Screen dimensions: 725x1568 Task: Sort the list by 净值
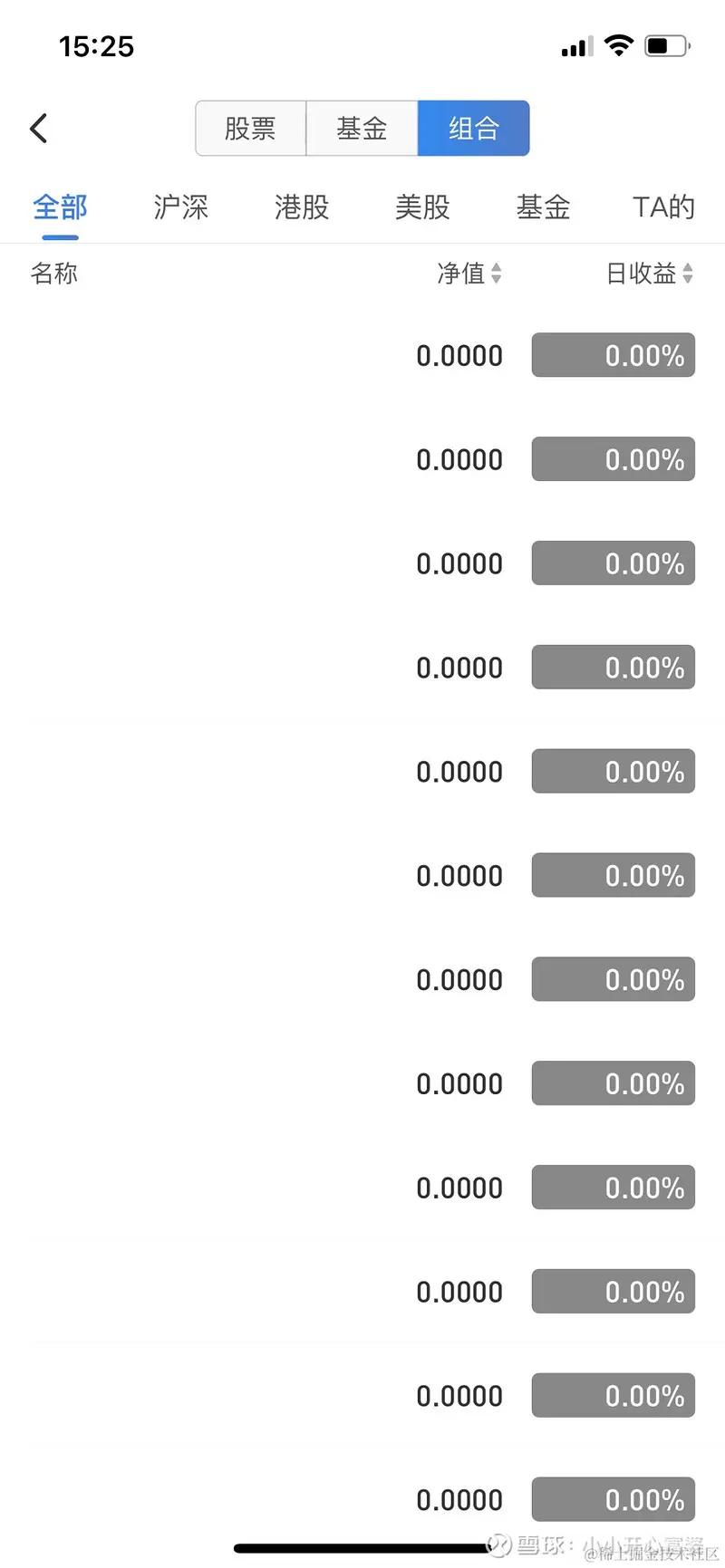pos(469,274)
